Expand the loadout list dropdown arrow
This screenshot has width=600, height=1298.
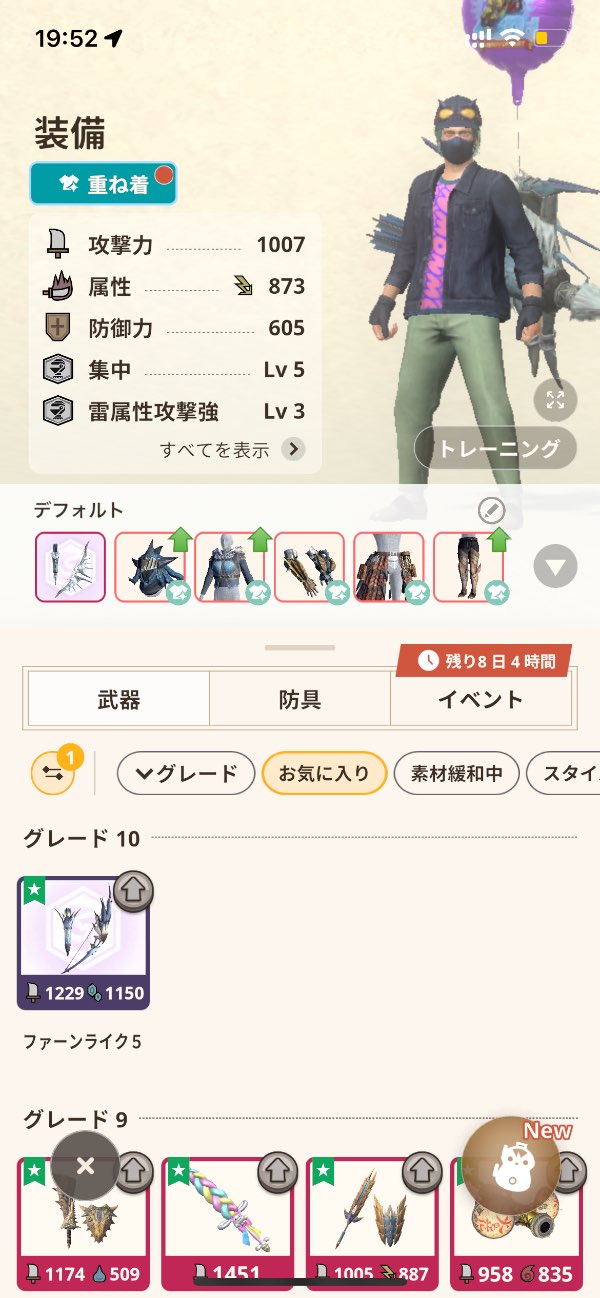pyautogui.click(x=555, y=568)
